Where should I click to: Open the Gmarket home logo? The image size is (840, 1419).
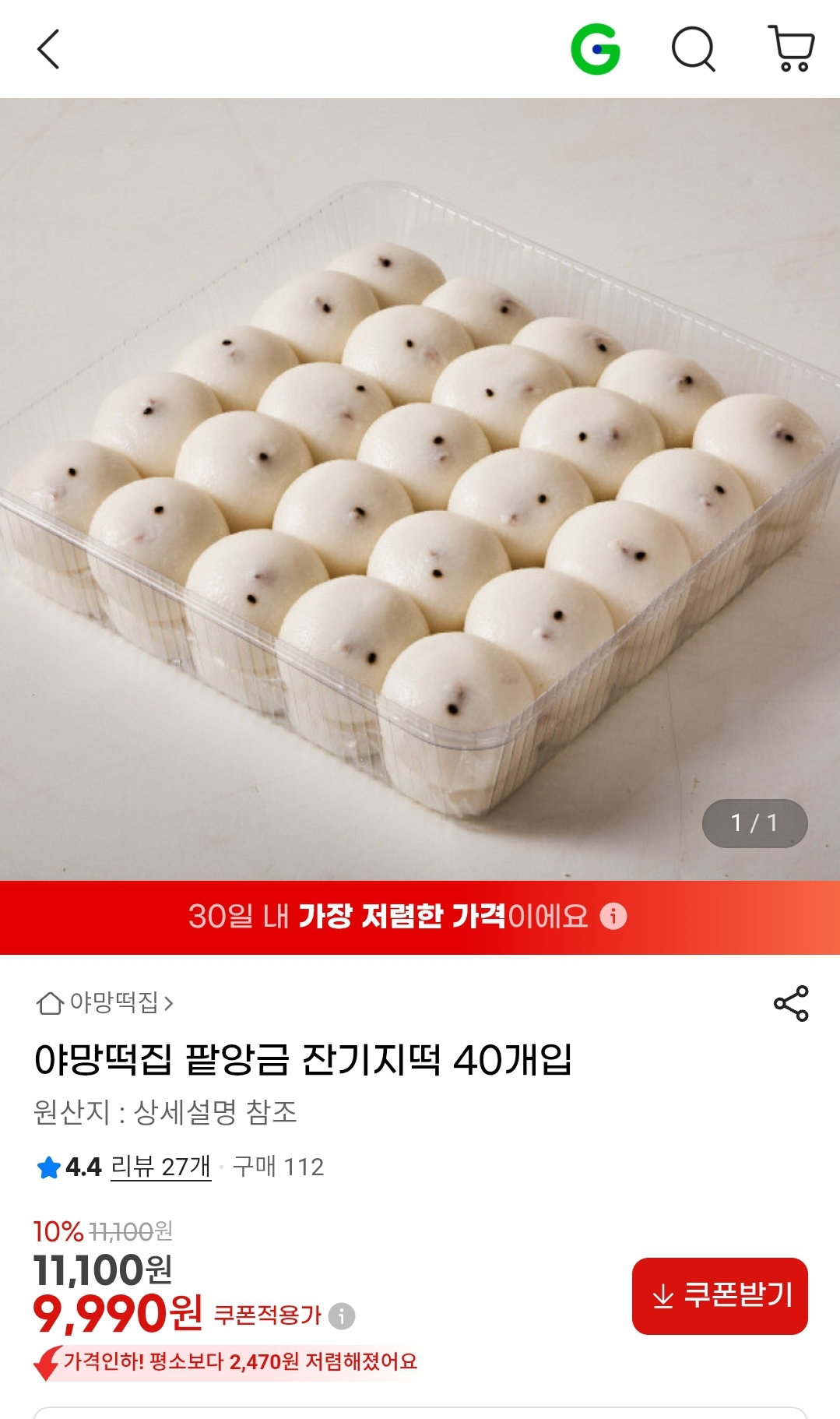[596, 49]
